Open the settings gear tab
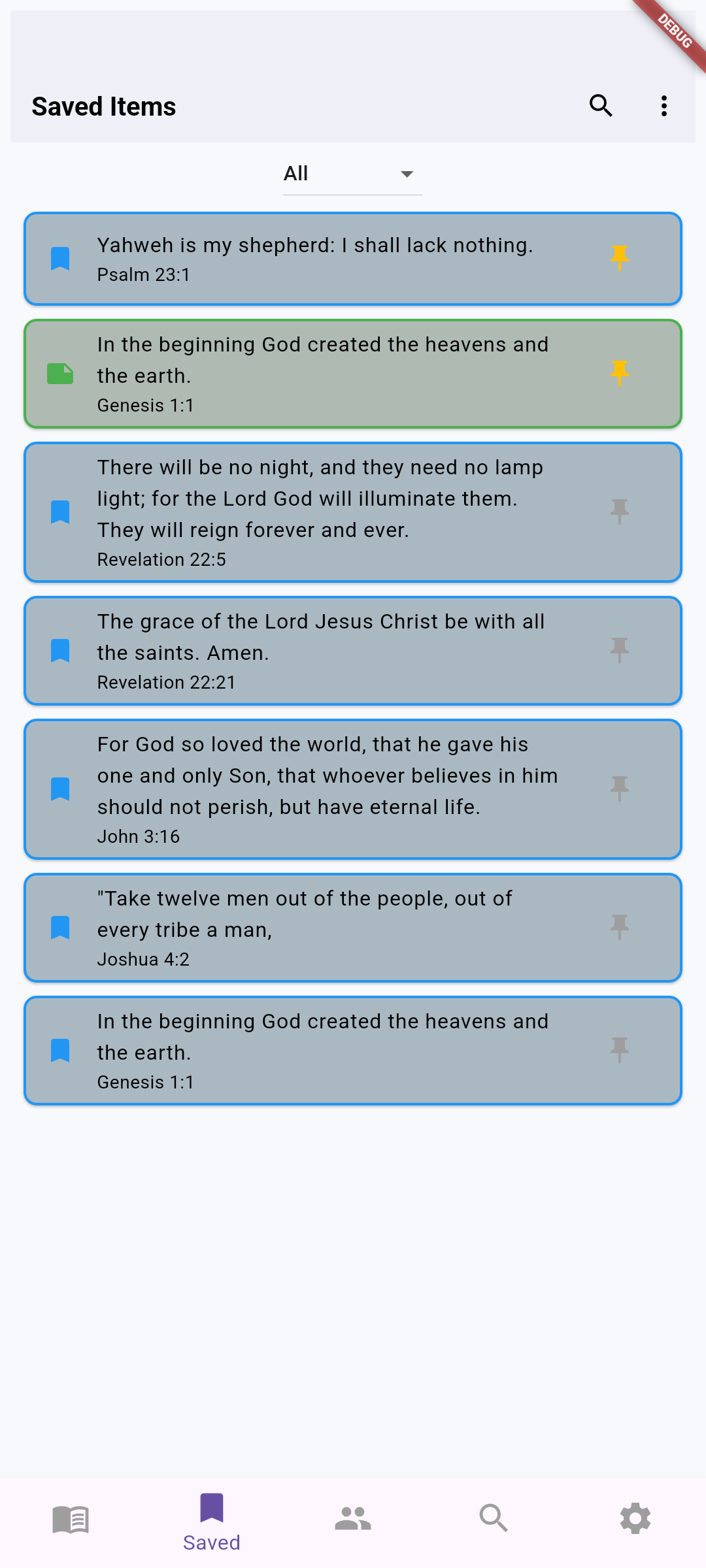The height and width of the screenshot is (1568, 706). [635, 1520]
